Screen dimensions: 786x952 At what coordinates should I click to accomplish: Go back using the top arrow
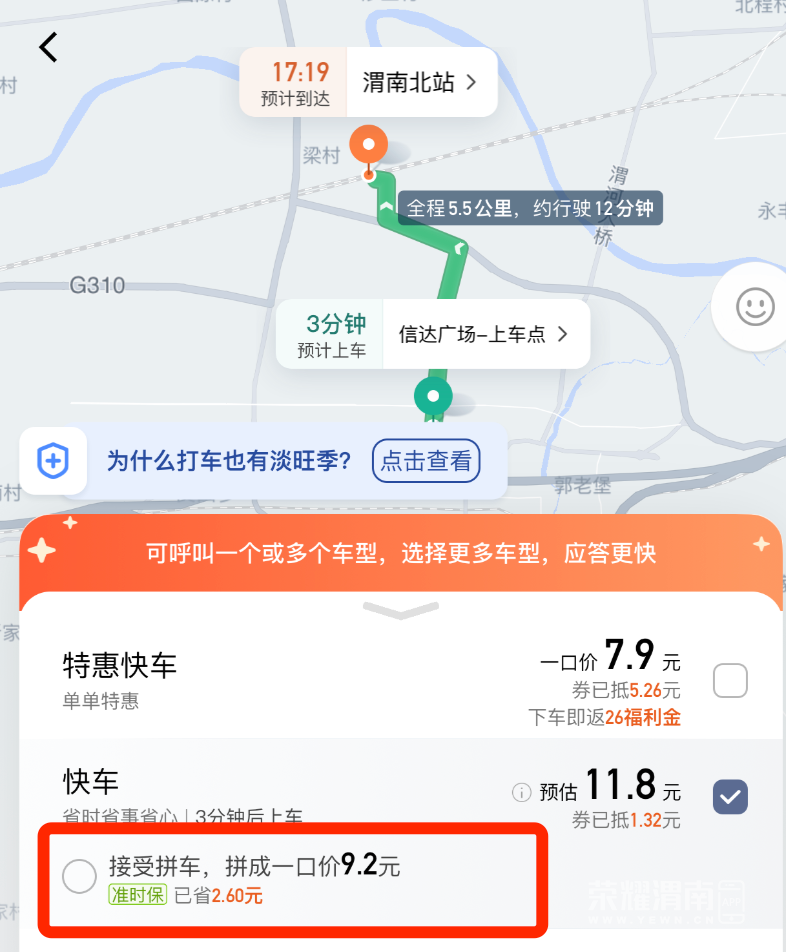[x=48, y=47]
